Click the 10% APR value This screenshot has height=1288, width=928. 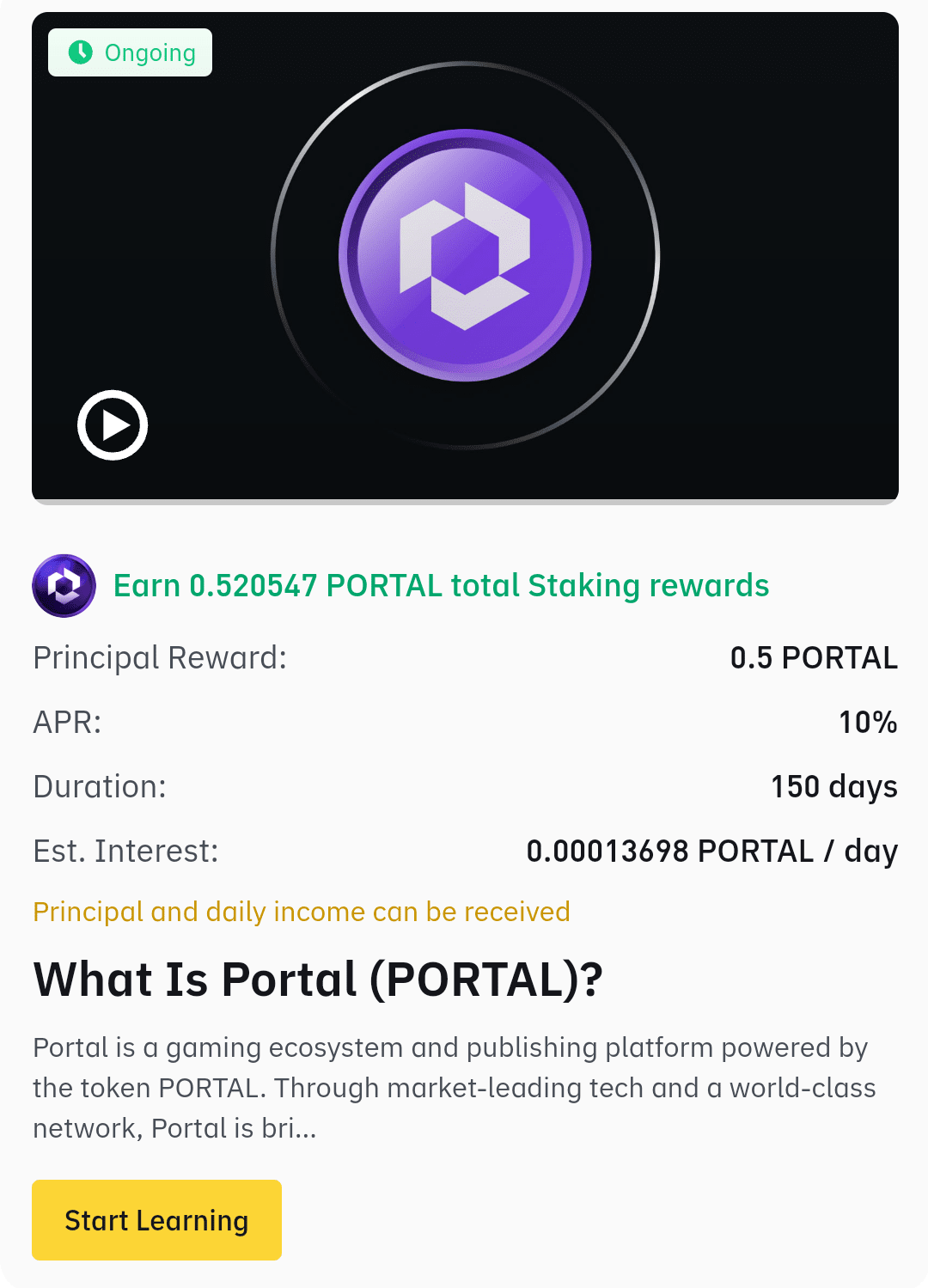pos(868,723)
